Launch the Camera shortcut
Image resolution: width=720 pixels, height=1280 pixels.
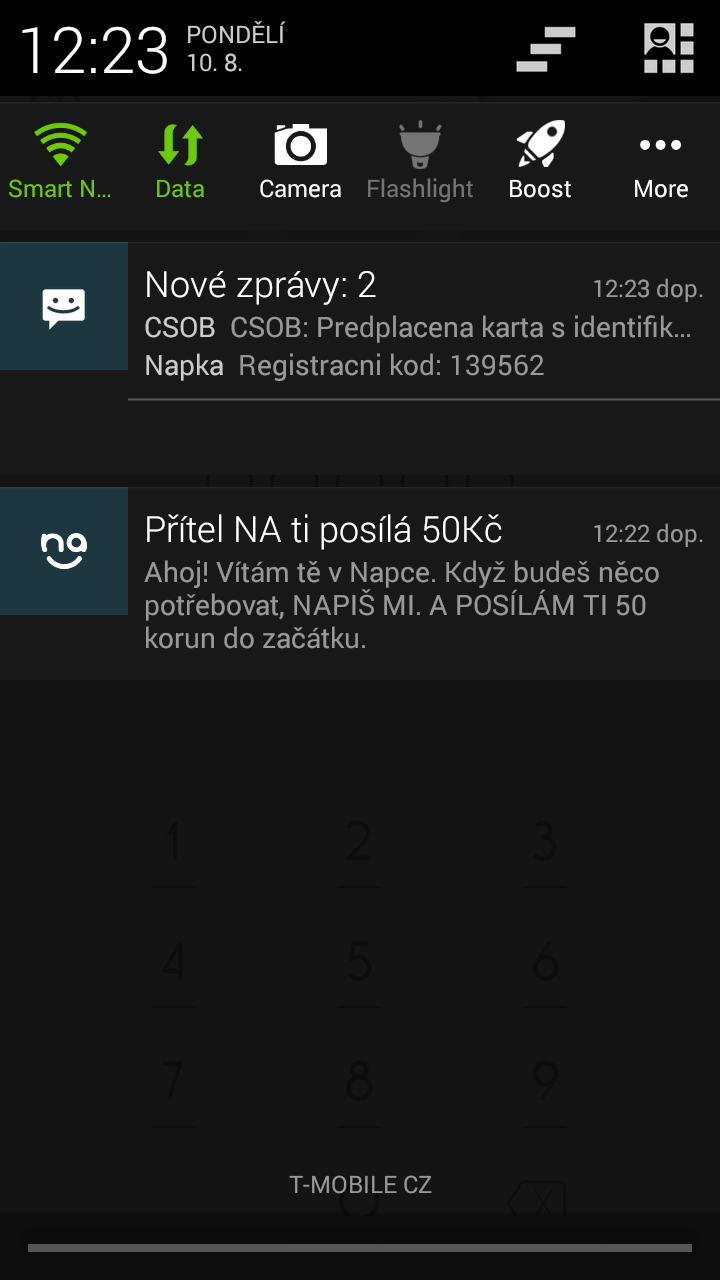[300, 160]
